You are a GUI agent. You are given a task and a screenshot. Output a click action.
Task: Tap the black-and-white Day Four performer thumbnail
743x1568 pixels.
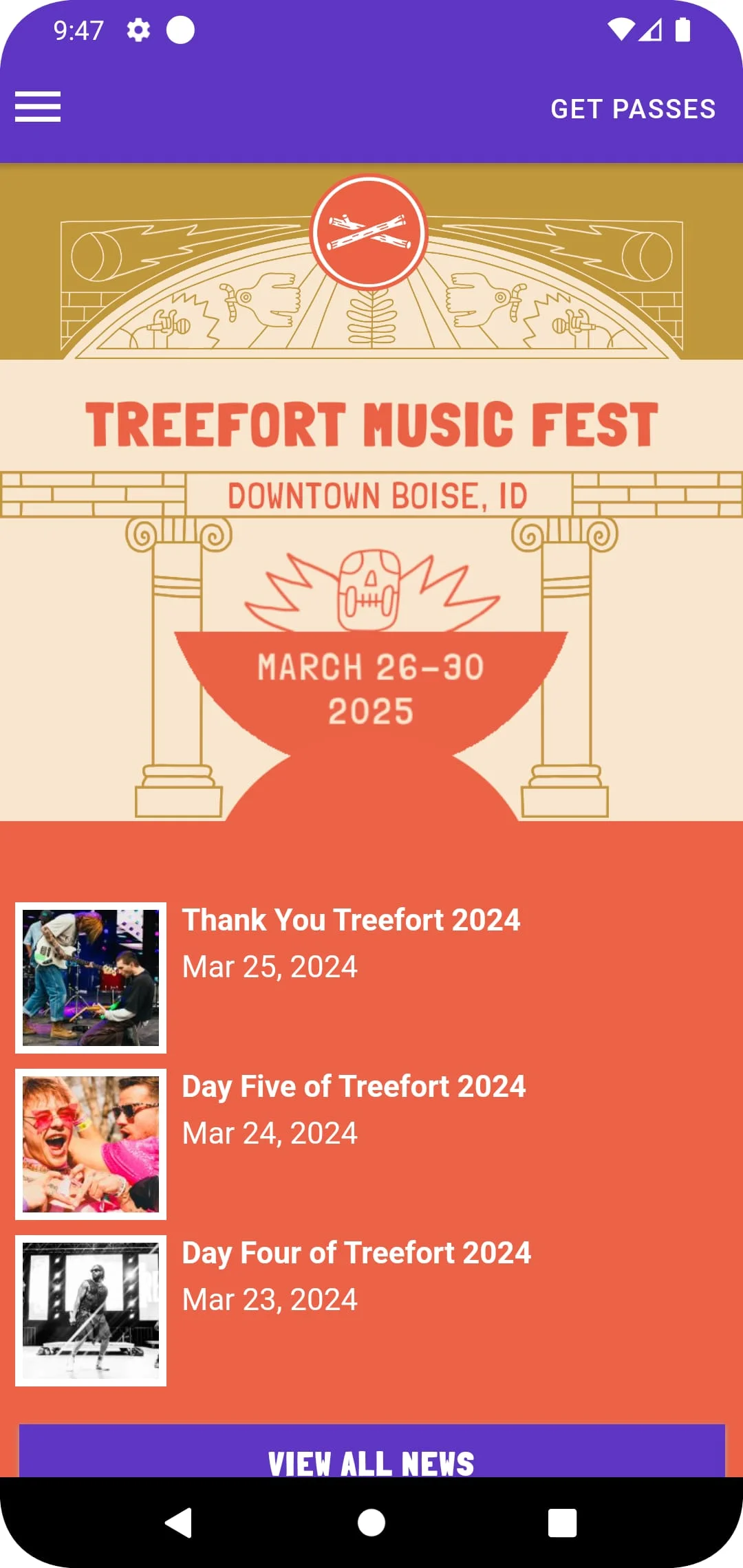click(x=90, y=1308)
